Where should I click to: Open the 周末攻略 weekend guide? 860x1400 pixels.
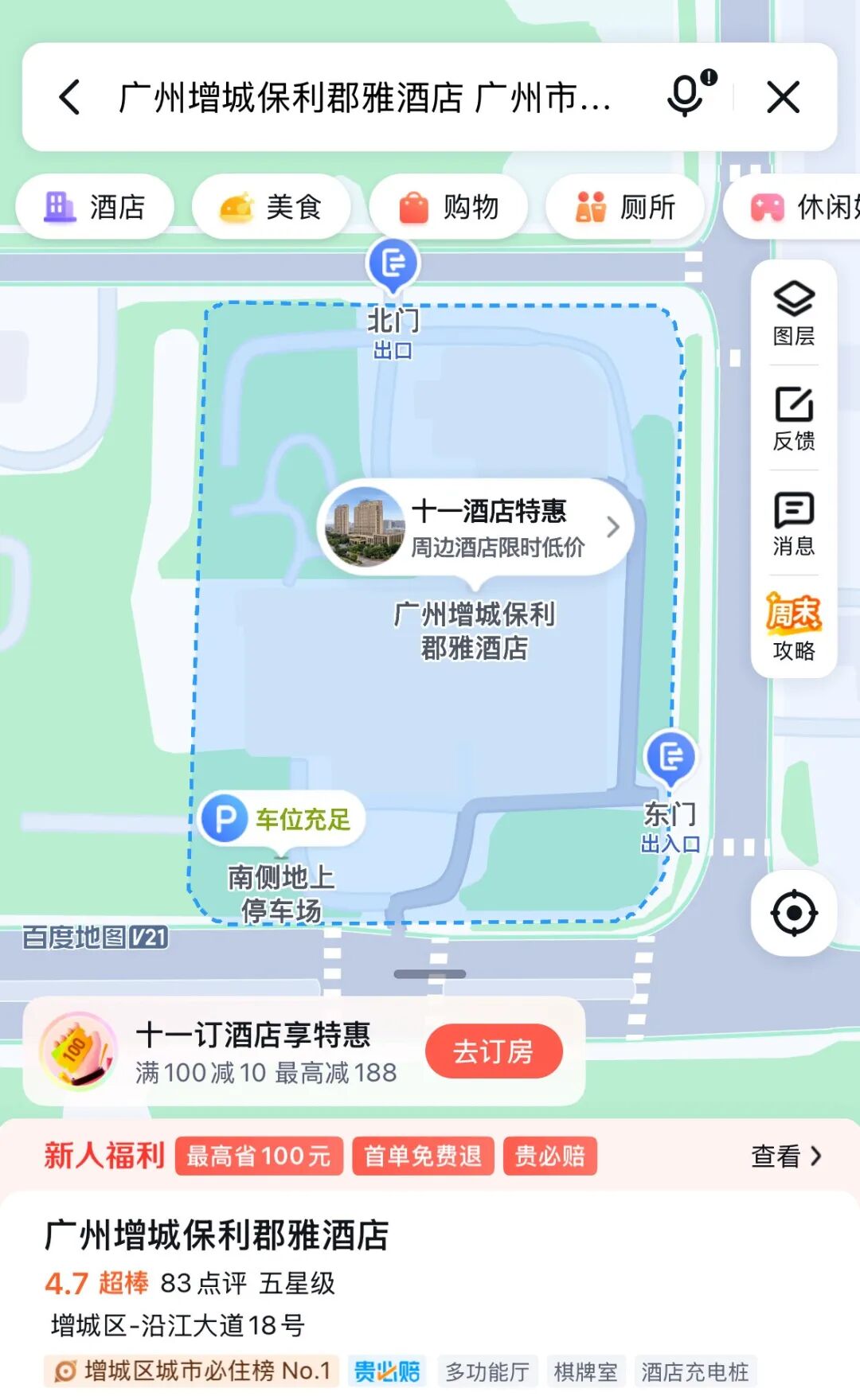(794, 627)
